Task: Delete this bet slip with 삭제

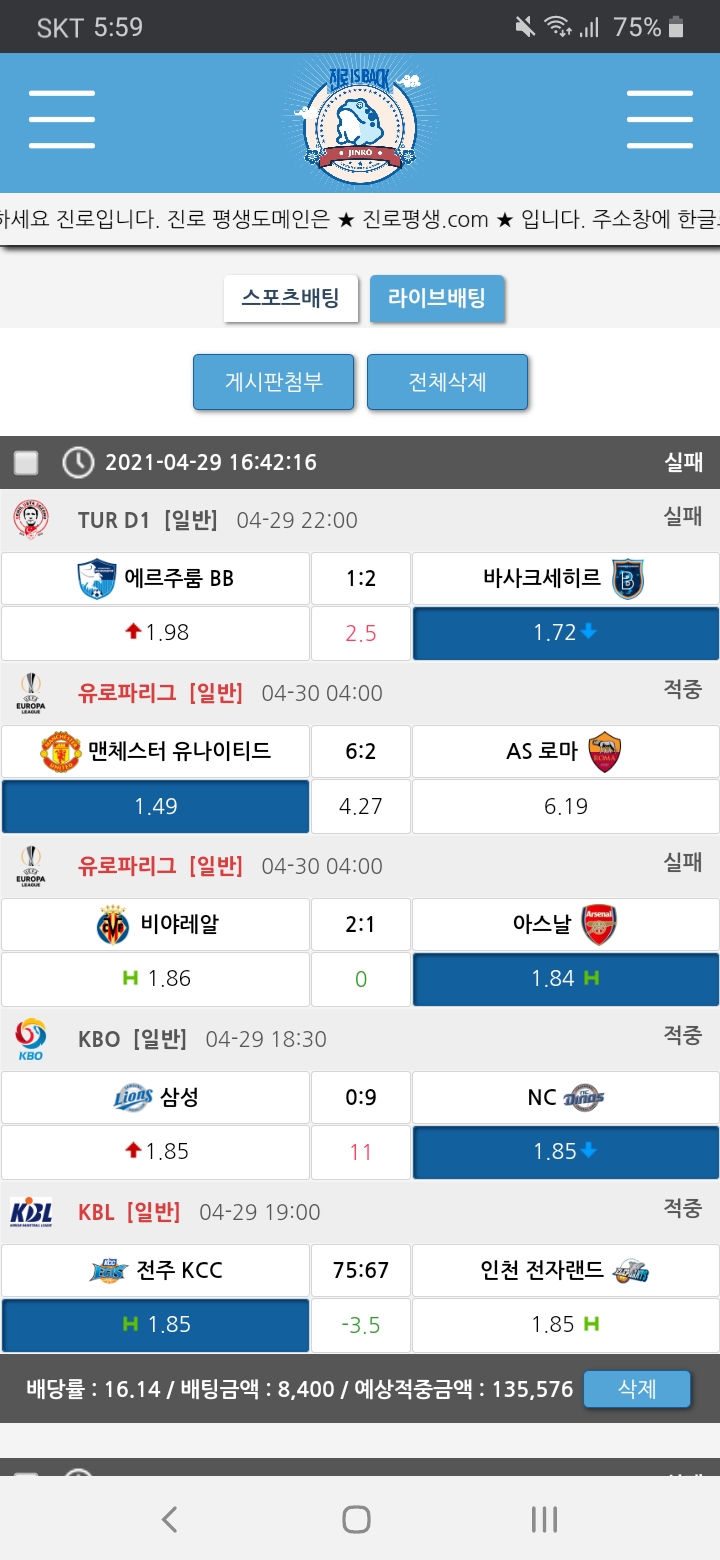Action: [x=637, y=1389]
